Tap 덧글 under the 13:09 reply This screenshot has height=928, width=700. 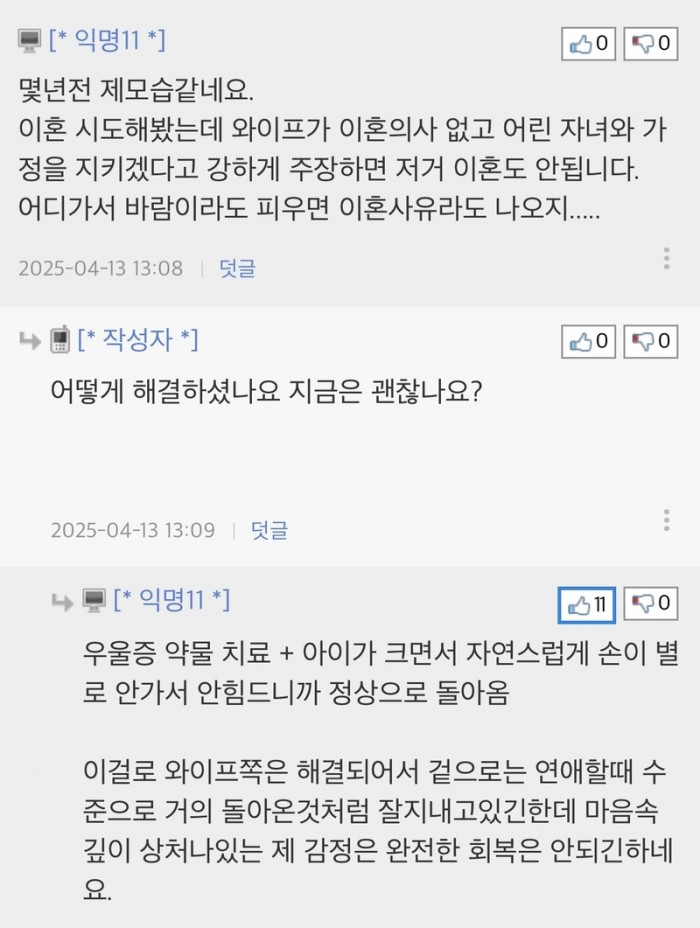(x=269, y=529)
